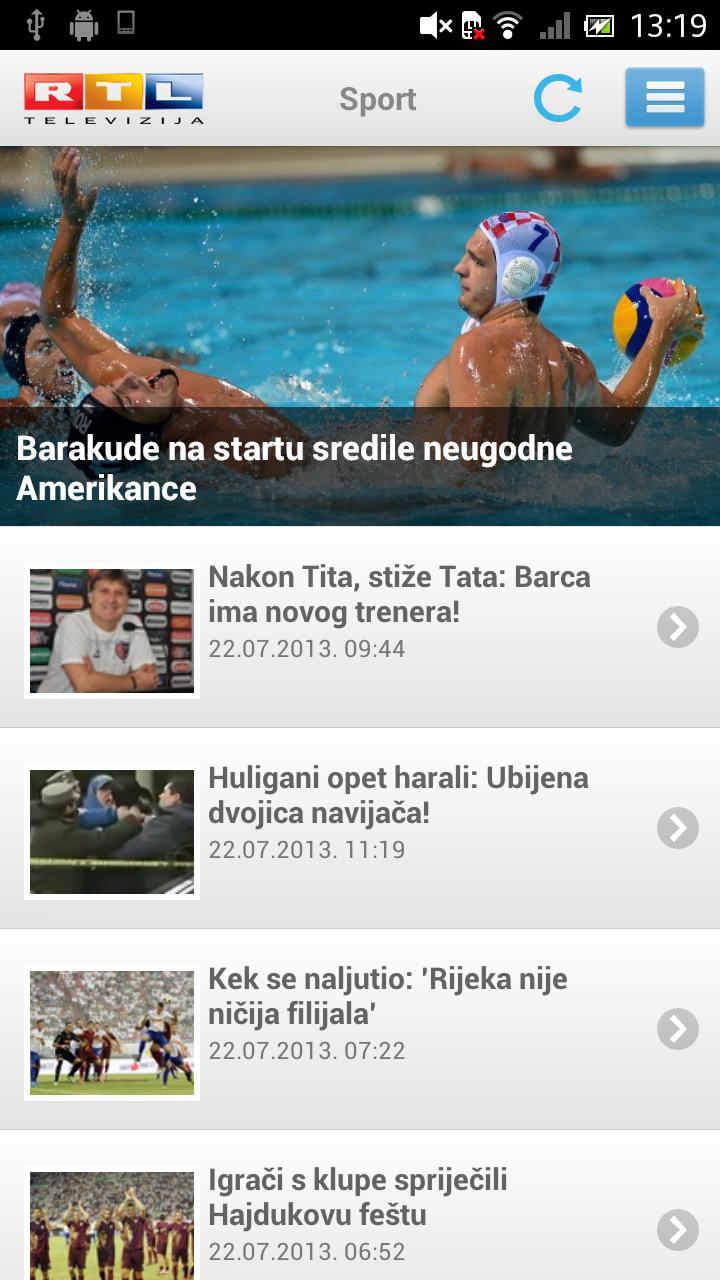The width and height of the screenshot is (720, 1280).
Task: Tap the RTL Televizija logo
Action: pyautogui.click(x=113, y=97)
